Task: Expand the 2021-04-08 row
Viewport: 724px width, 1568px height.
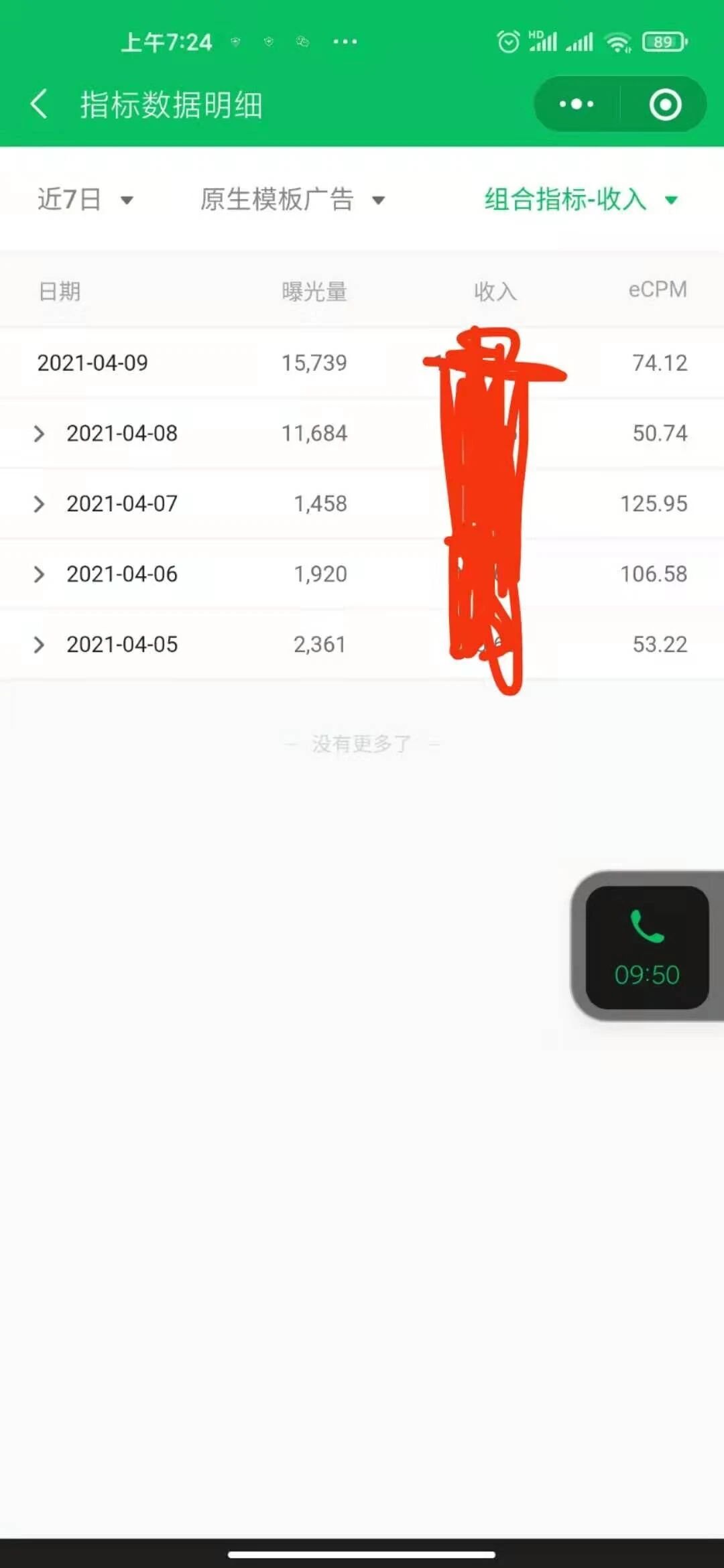Action: (x=40, y=434)
